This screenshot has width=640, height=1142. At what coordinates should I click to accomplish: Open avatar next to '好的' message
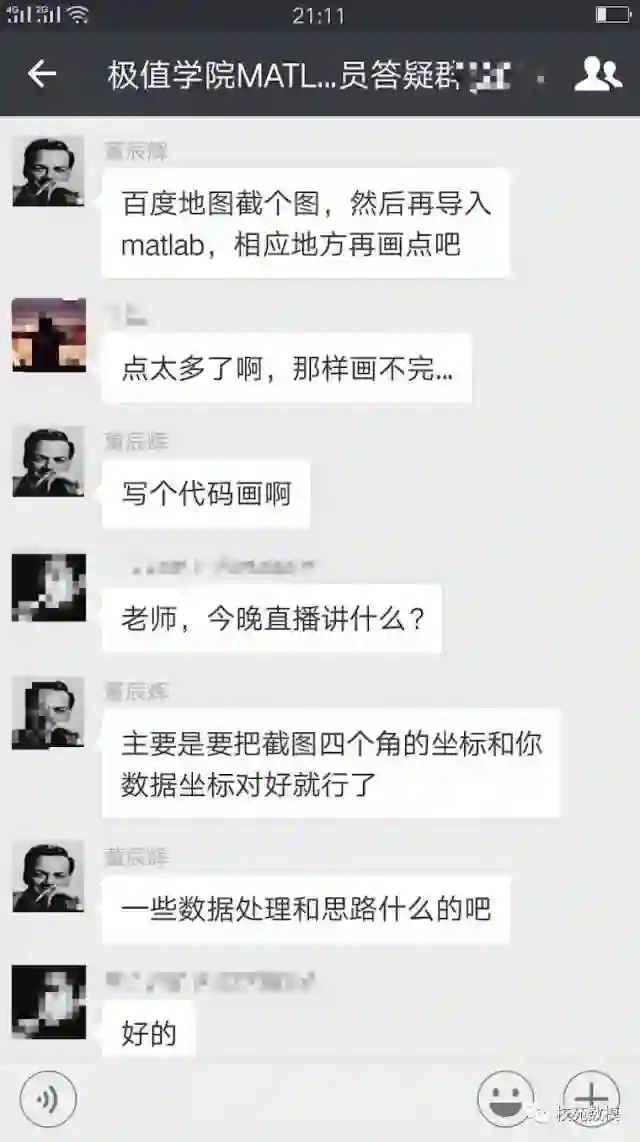48,1001
